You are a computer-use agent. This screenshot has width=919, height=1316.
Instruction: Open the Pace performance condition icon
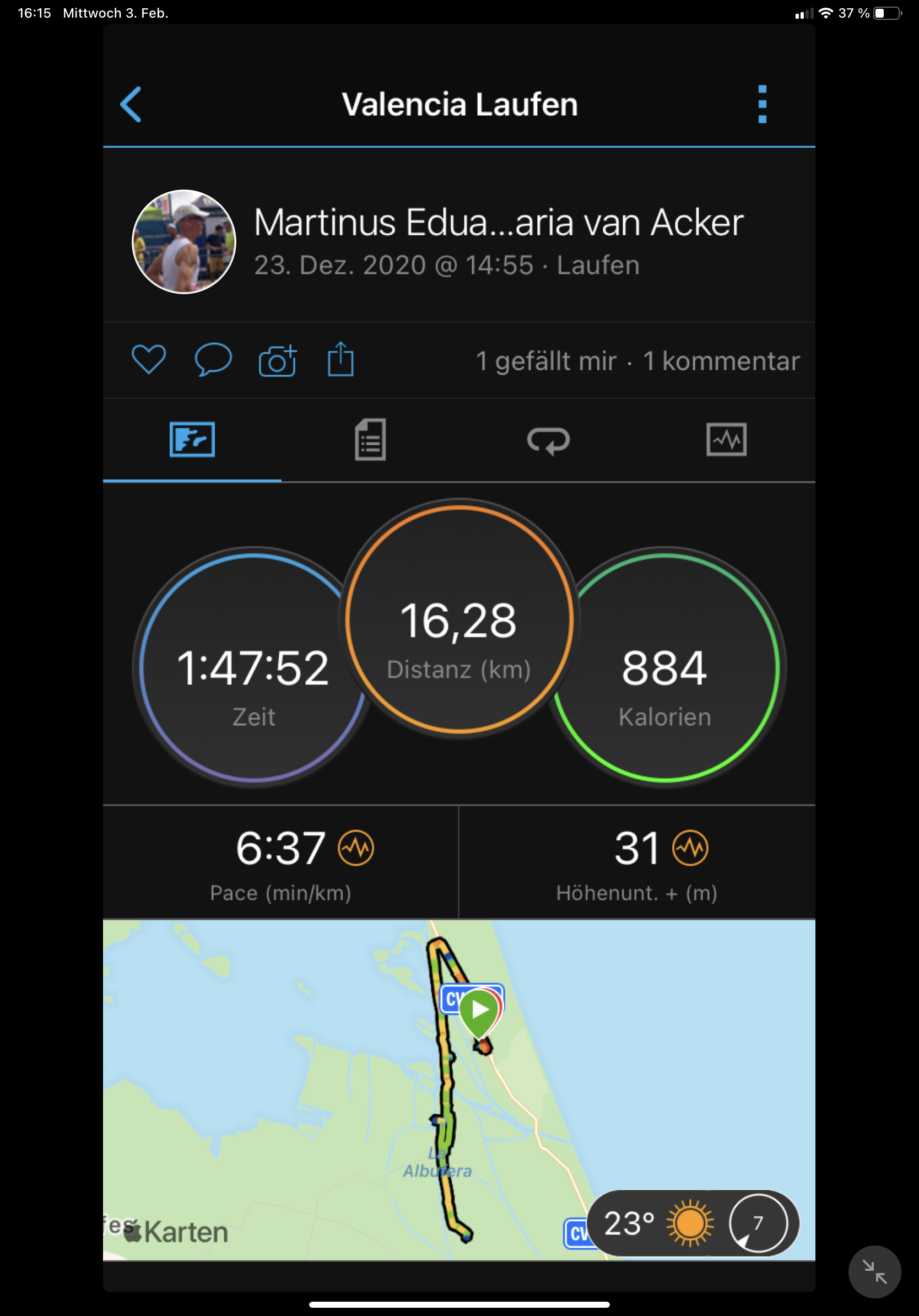[x=356, y=848]
